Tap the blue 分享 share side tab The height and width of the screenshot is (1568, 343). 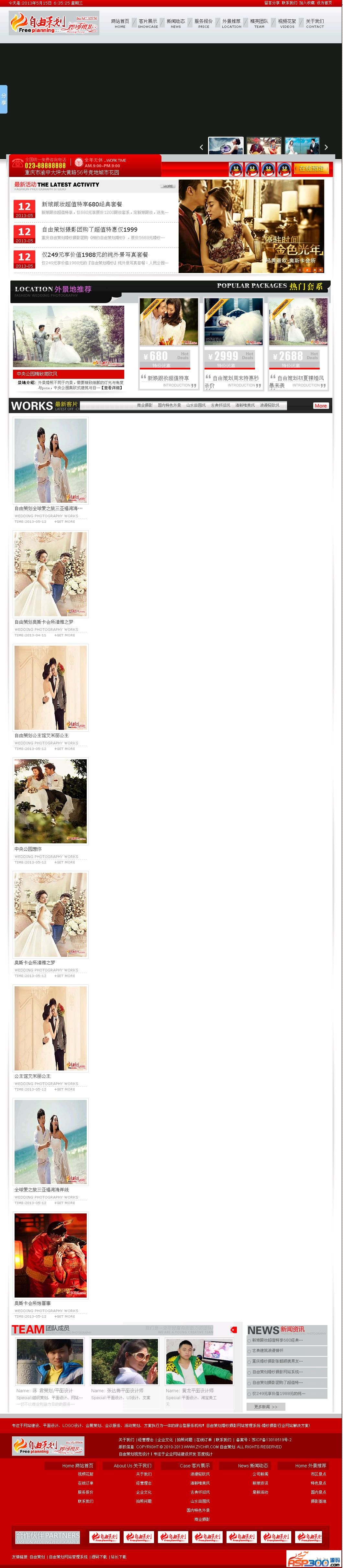click(x=4, y=99)
